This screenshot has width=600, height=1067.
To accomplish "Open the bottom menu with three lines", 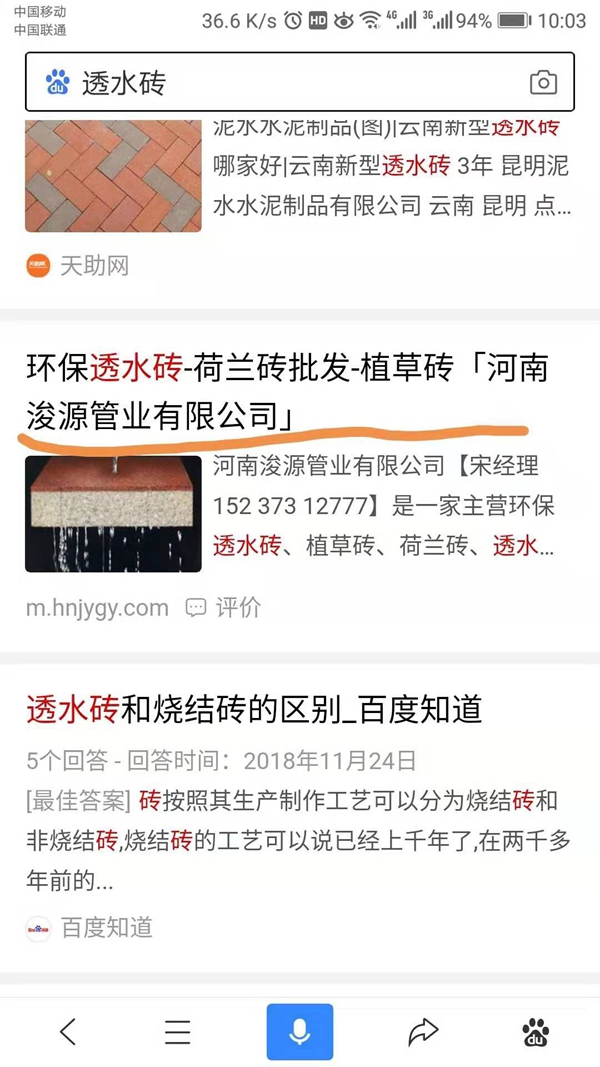I will coord(178,1032).
